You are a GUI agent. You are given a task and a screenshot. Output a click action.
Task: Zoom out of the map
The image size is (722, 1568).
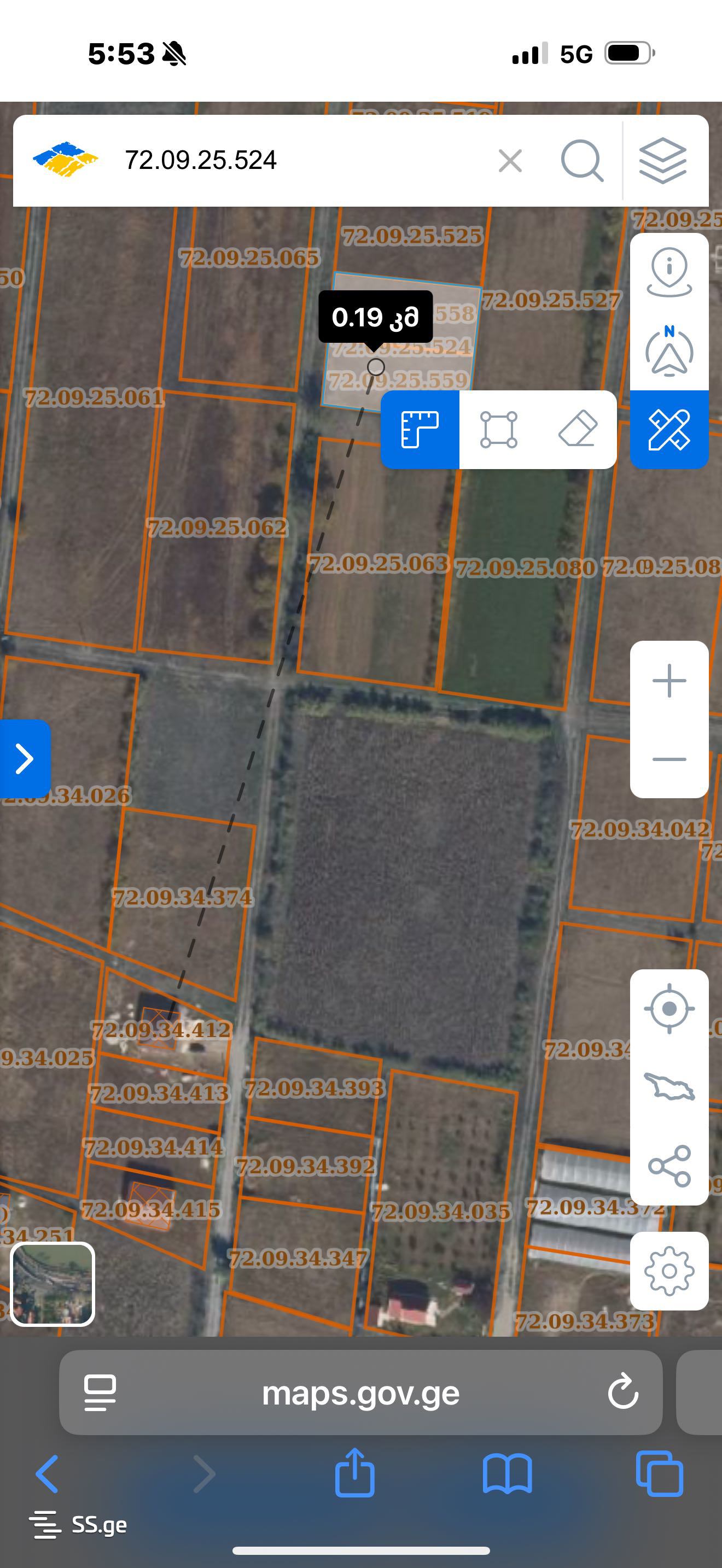click(x=668, y=759)
